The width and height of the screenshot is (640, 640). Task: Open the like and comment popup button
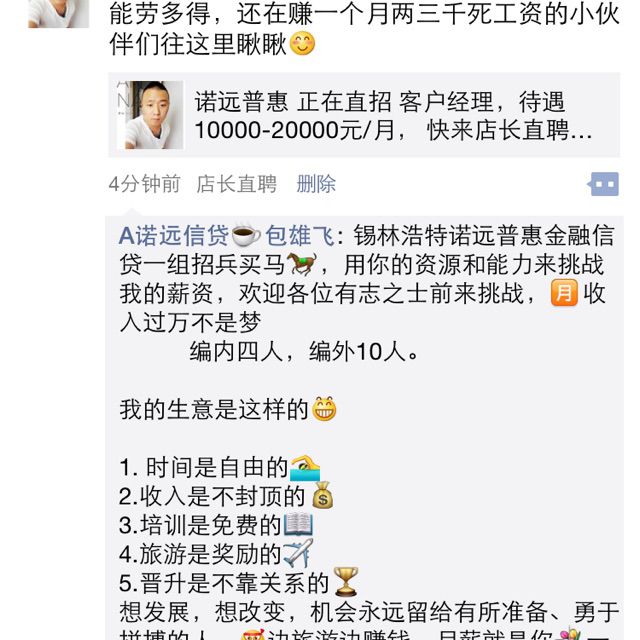tap(603, 184)
